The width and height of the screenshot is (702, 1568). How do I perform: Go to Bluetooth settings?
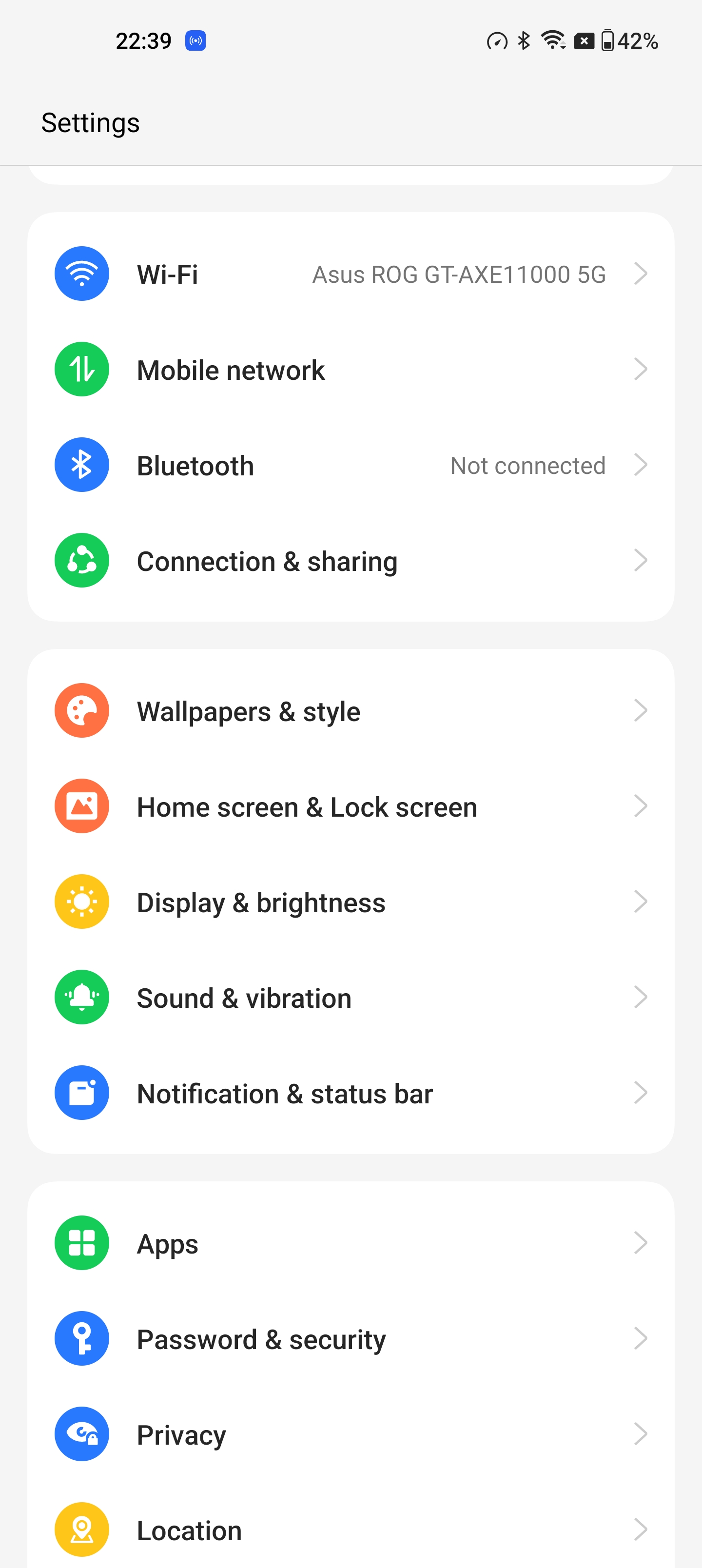click(350, 465)
